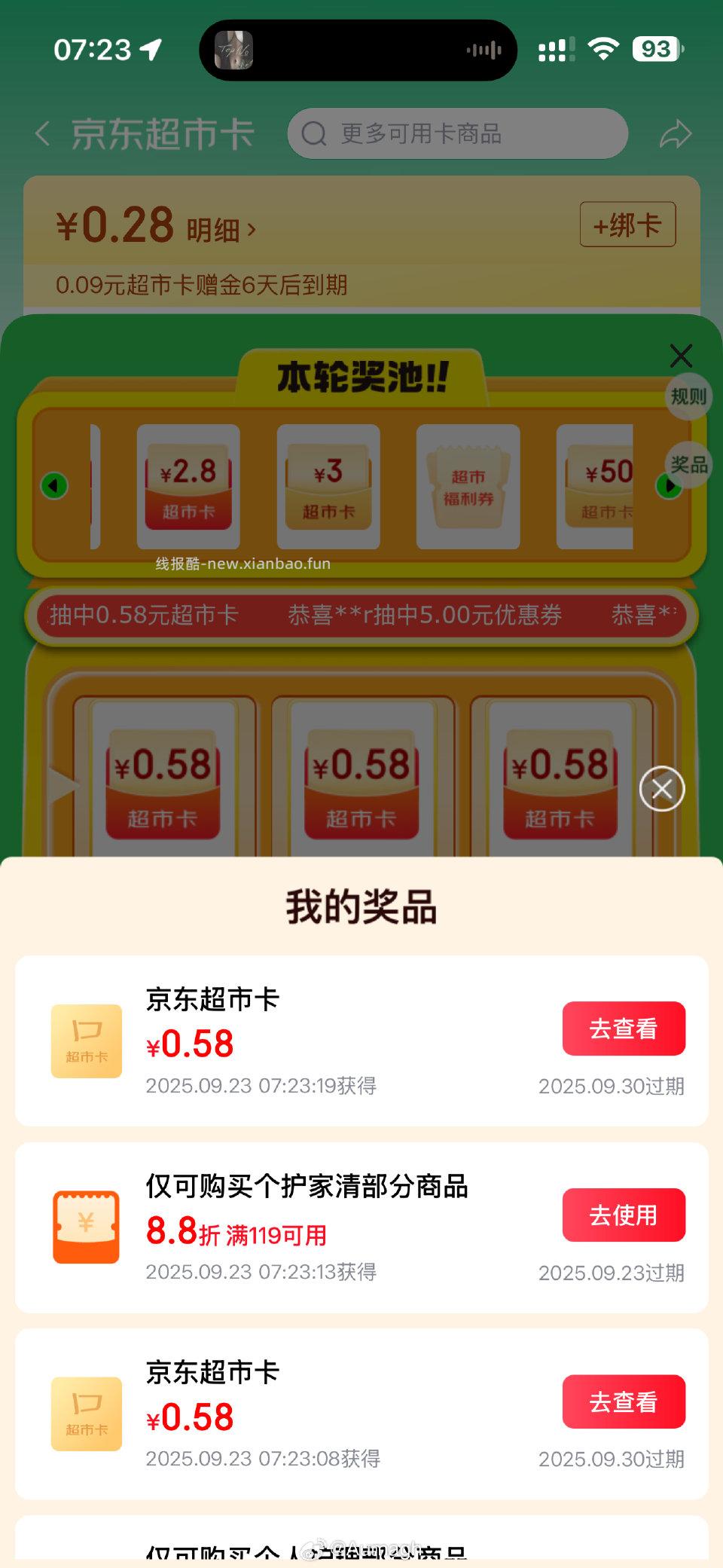The image size is (723, 1568).
Task: Expand the ¥0.28 balance 明细 details
Action: [218, 229]
